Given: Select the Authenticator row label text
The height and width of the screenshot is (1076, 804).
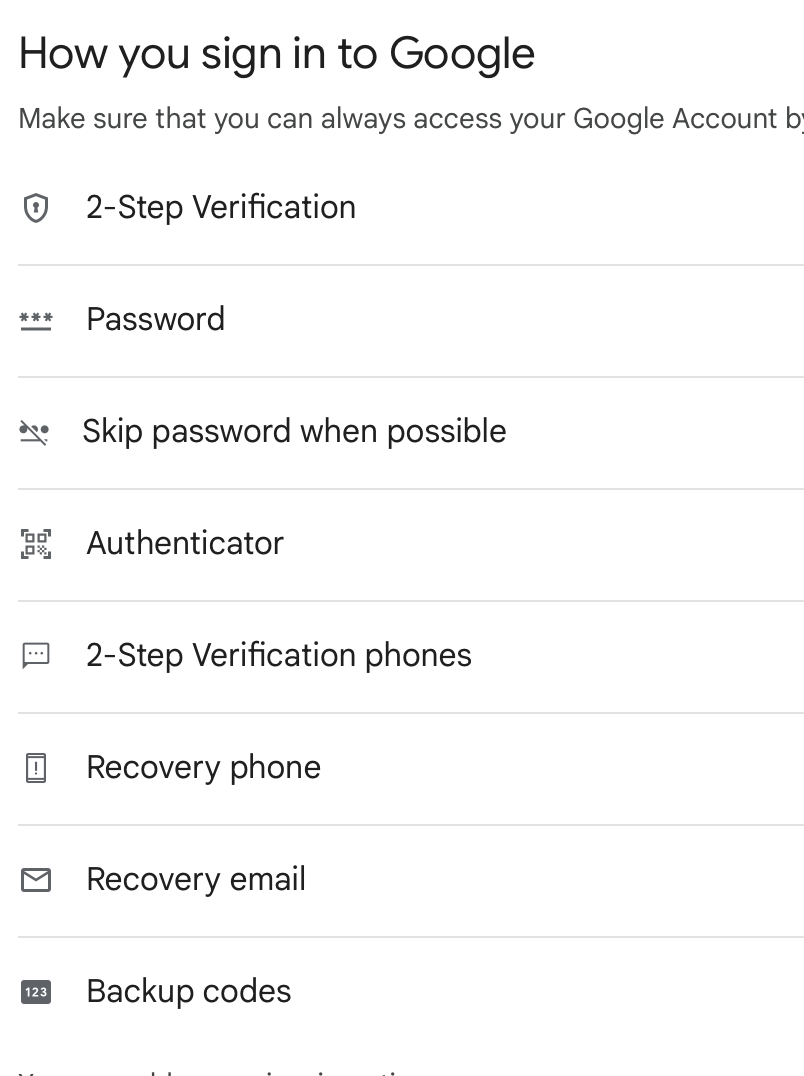Looking at the screenshot, I should coord(184,543).
